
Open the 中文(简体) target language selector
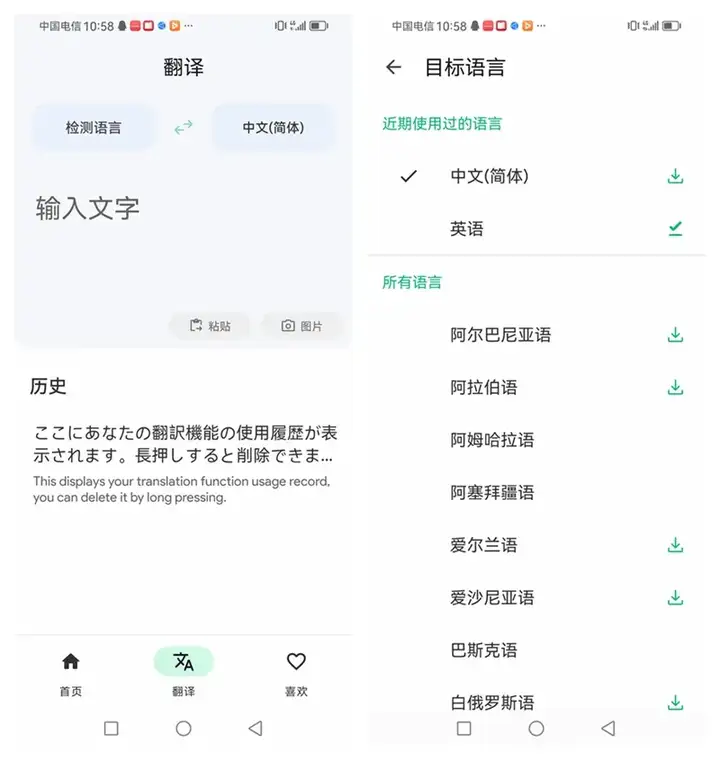[273, 127]
